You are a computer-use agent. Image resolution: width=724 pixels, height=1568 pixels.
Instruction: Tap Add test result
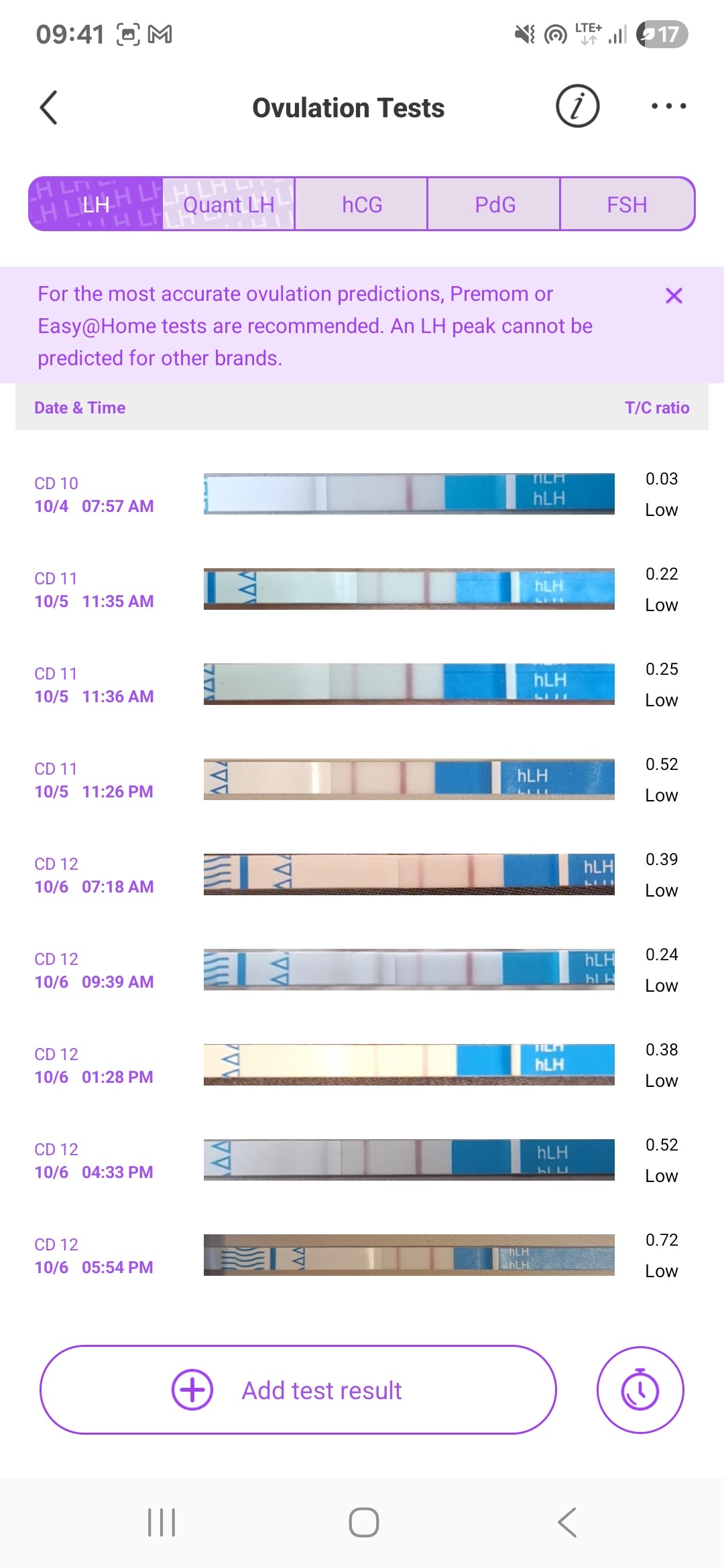click(298, 1390)
